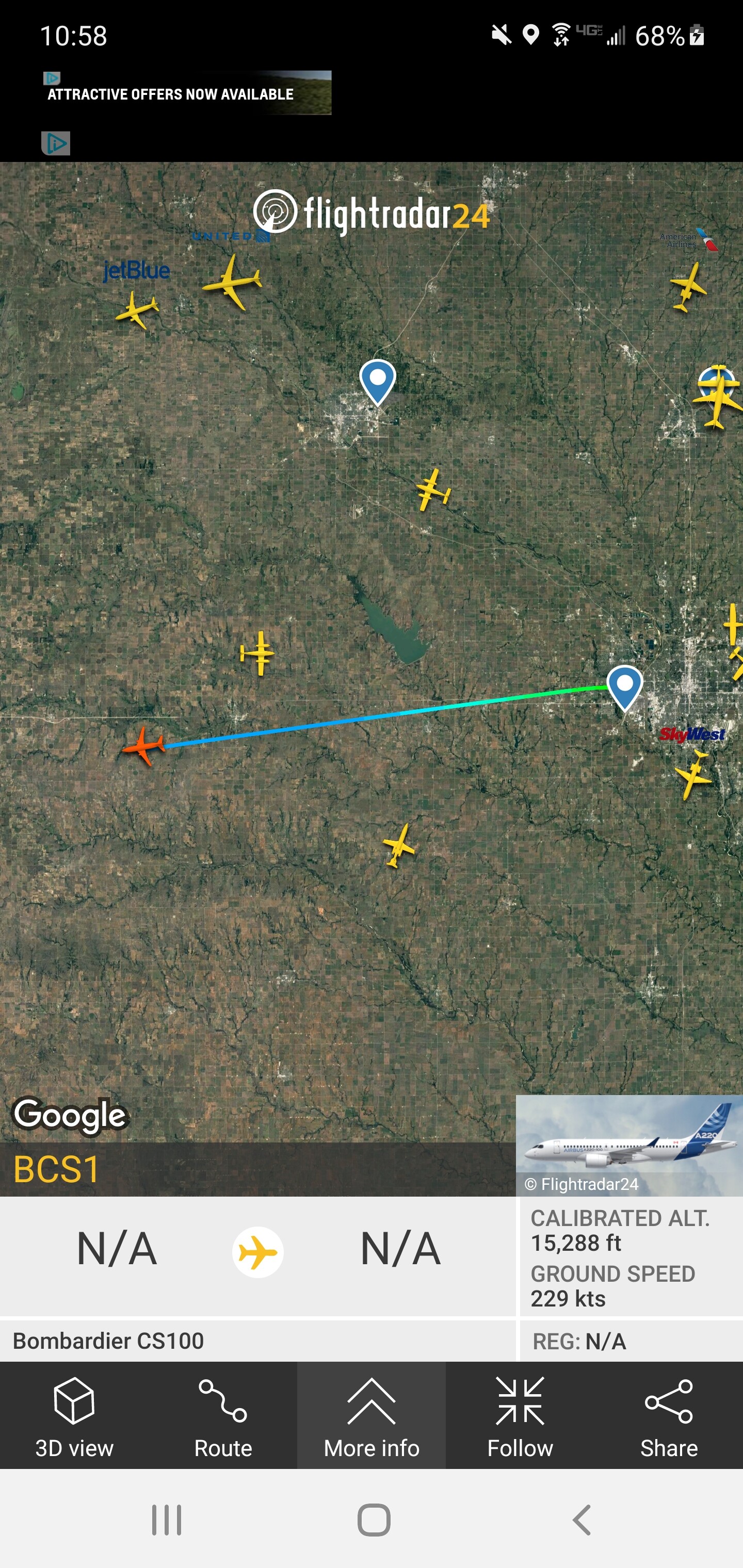Select the SkyWest aircraft on map
This screenshot has height=1568, width=743.
(693, 774)
